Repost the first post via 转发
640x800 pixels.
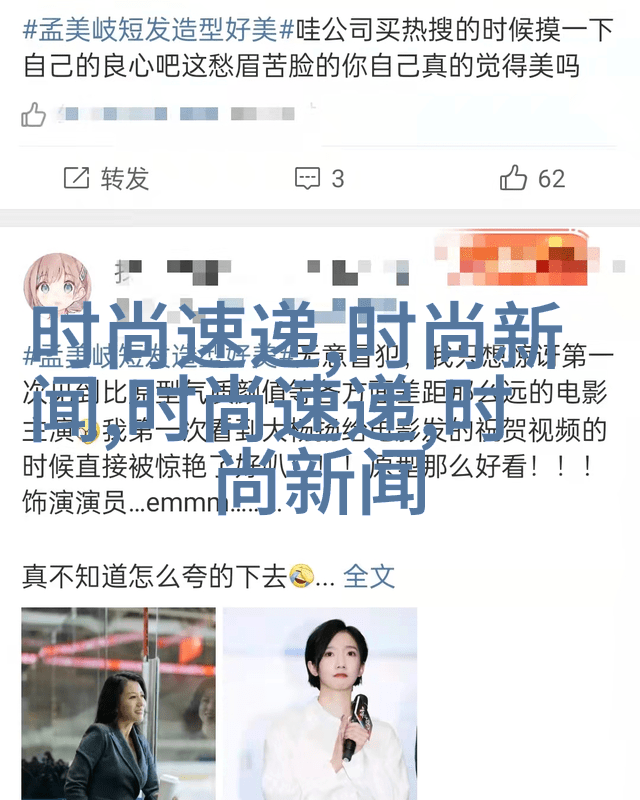click(106, 179)
